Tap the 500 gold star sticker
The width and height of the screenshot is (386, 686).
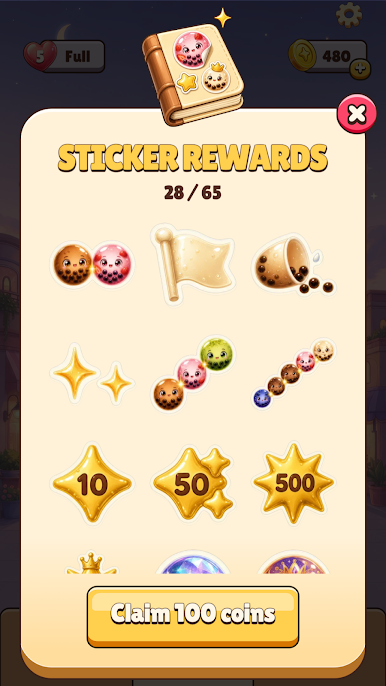293,483
